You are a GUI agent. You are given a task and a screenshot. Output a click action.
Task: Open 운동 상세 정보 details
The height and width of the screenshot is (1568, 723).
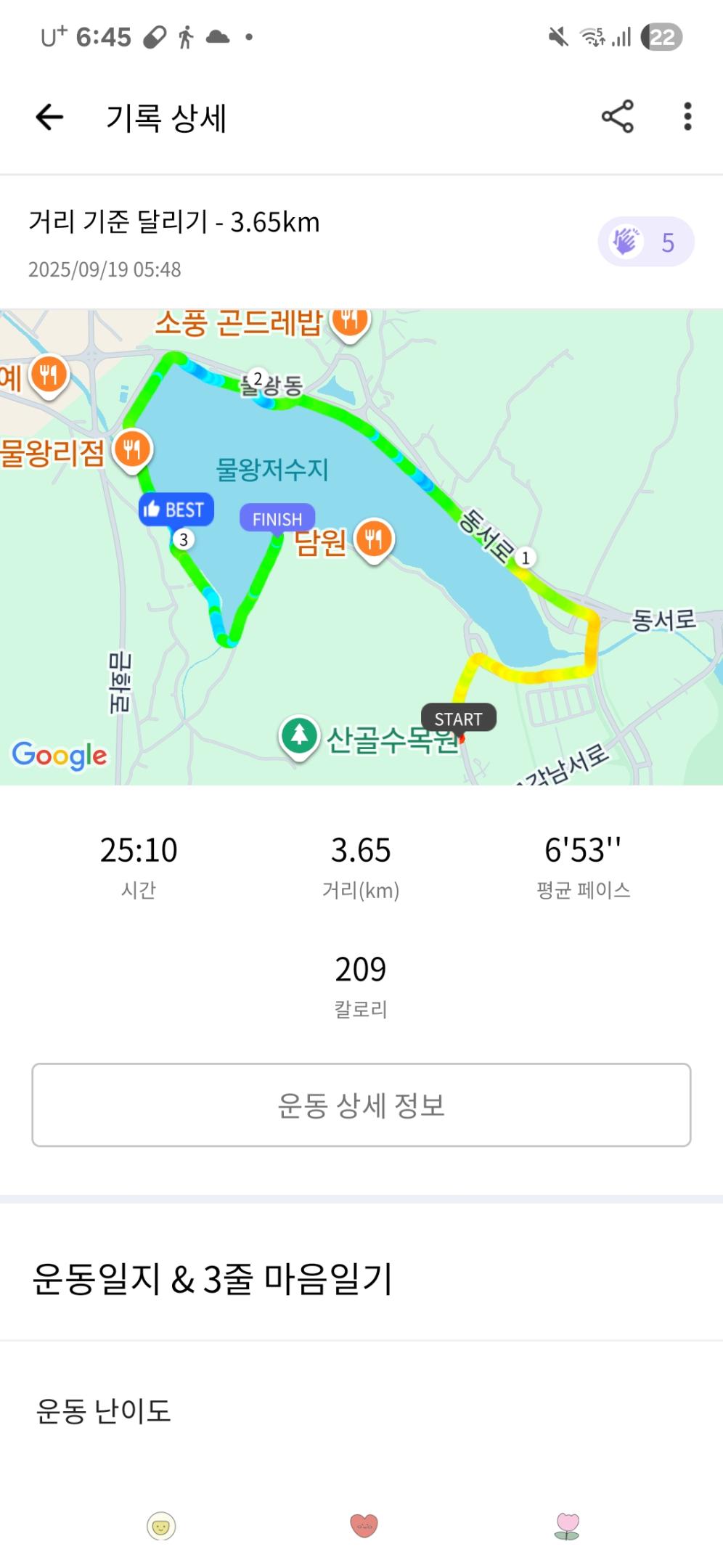[361, 1105]
